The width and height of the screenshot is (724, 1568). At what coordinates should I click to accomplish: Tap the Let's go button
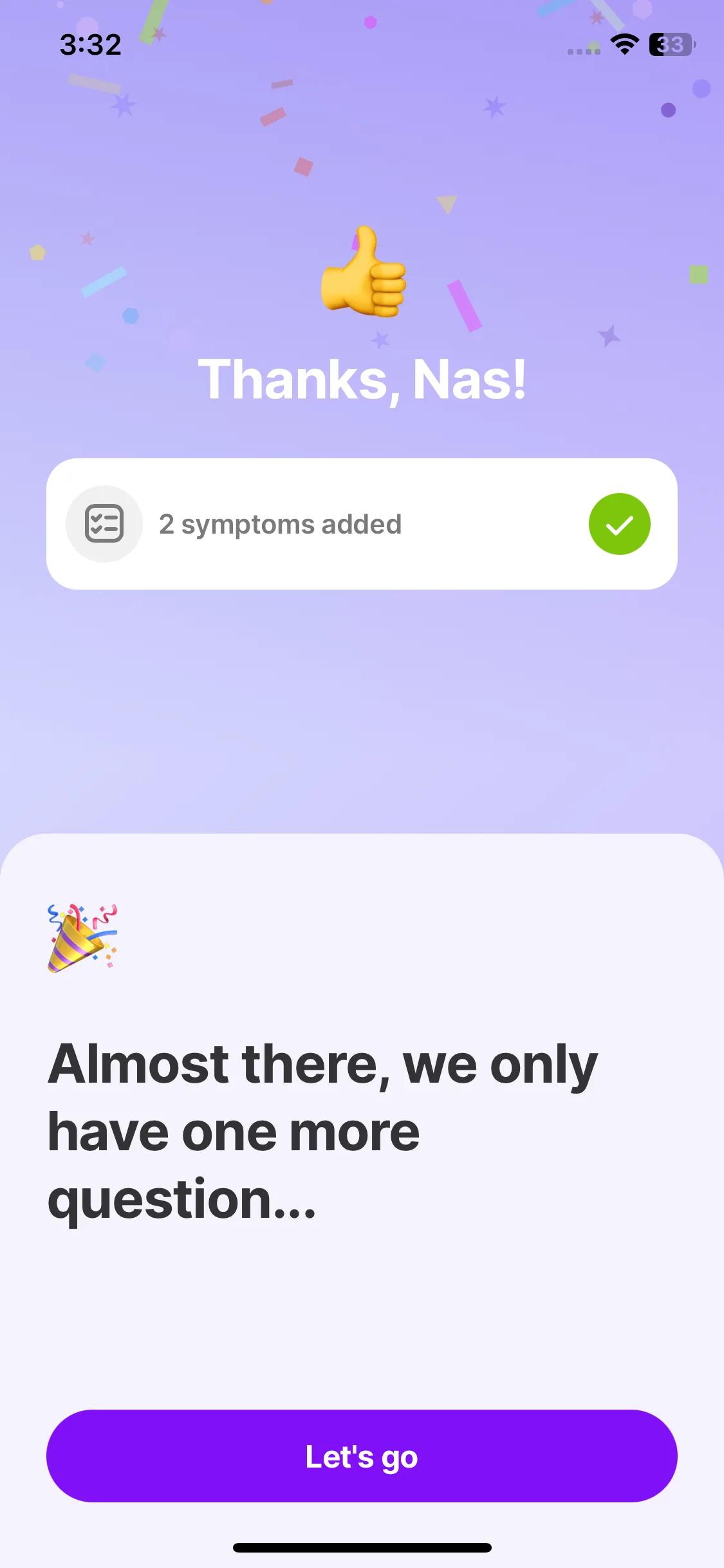coord(362,1456)
